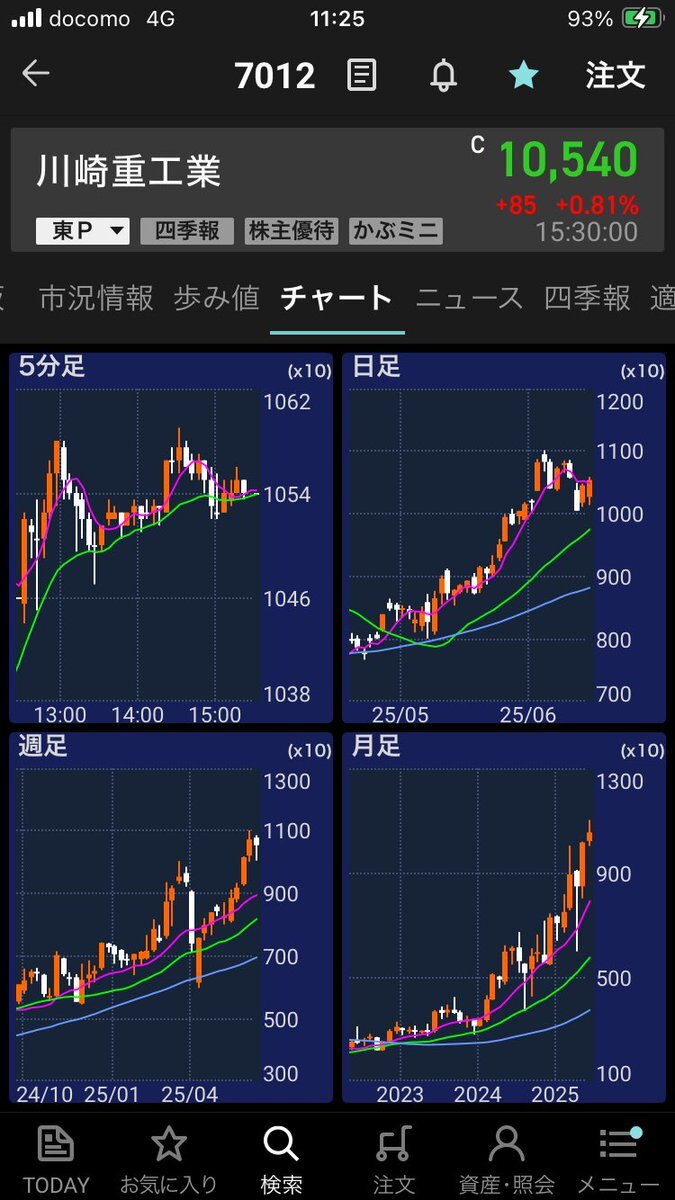
Task: Open the price alert bell
Action: 443,75
